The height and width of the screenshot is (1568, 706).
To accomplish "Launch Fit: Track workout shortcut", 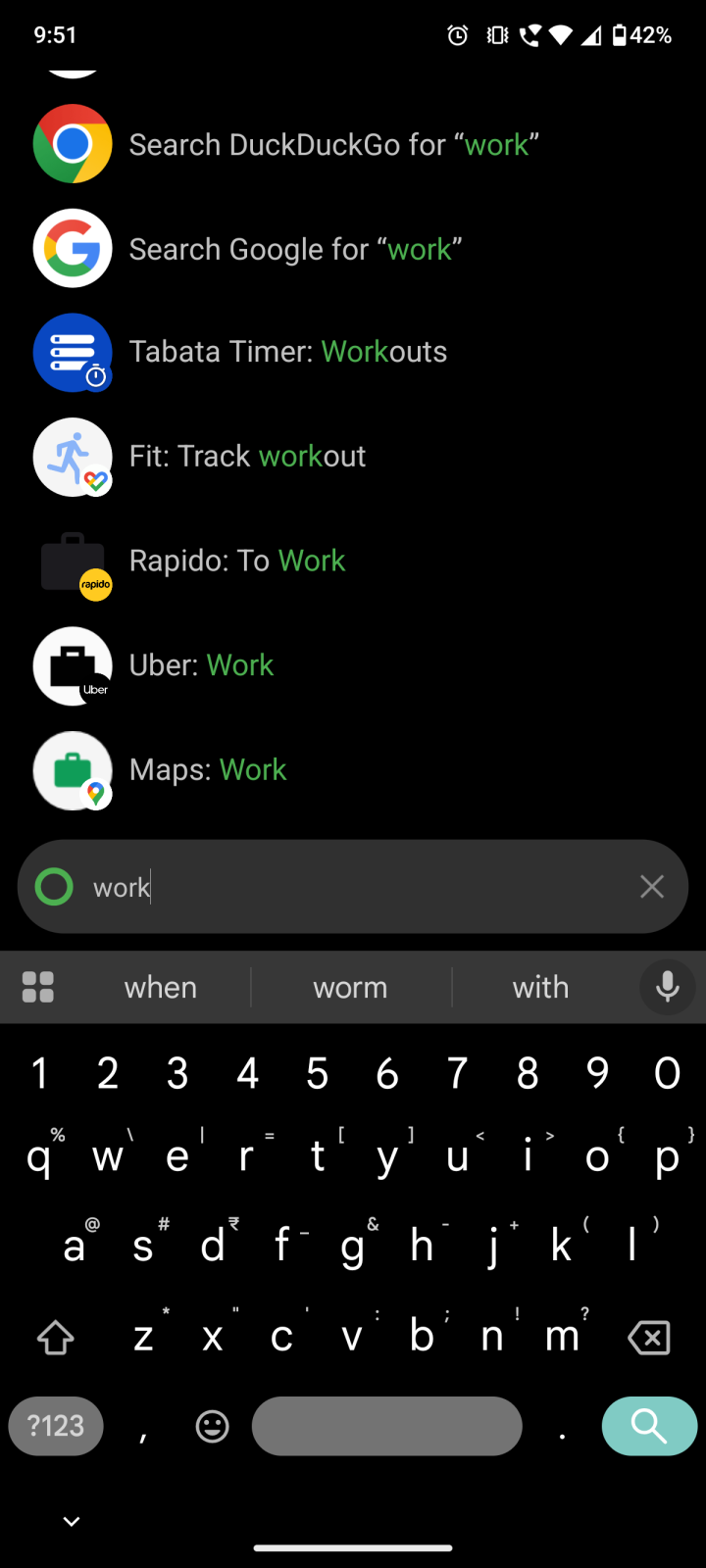I will pyautogui.click(x=353, y=457).
